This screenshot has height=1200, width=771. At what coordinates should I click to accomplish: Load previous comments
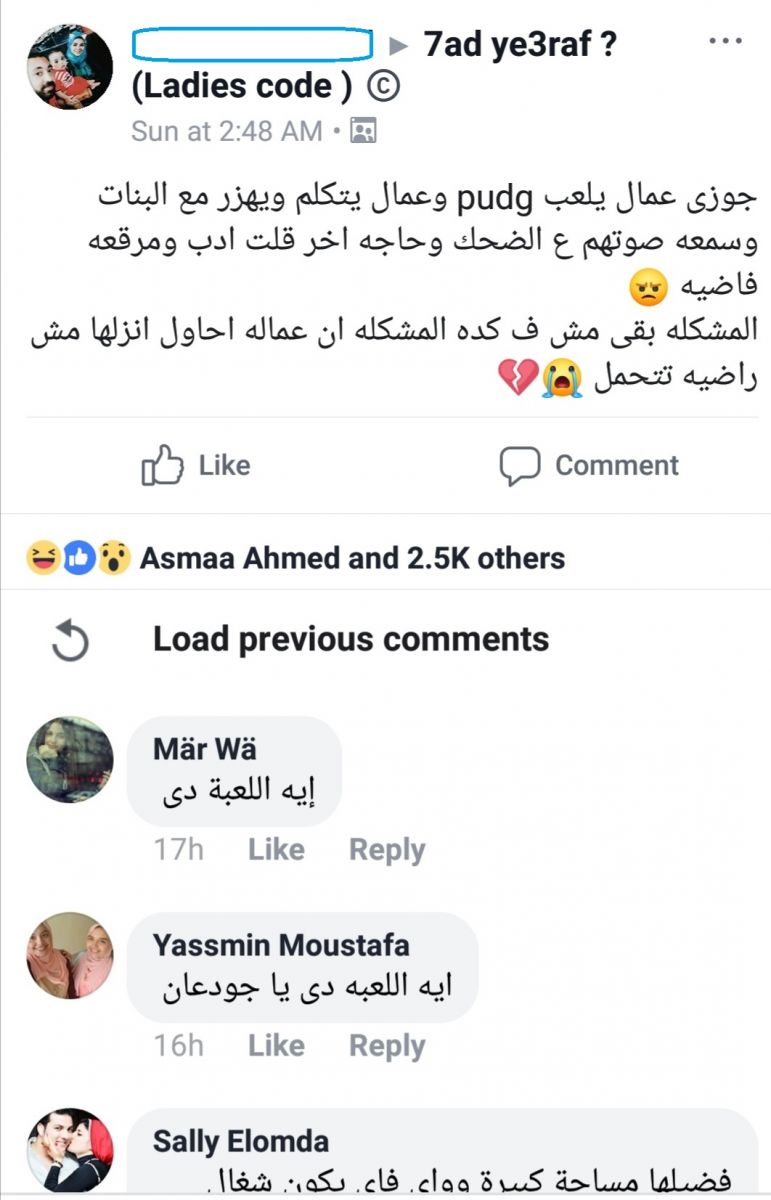(350, 639)
